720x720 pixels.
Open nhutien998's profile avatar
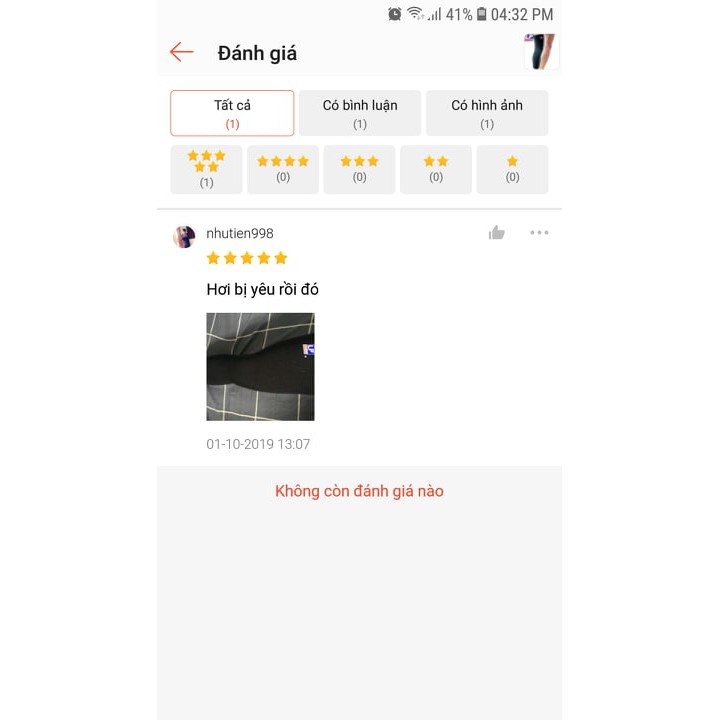[x=185, y=236]
